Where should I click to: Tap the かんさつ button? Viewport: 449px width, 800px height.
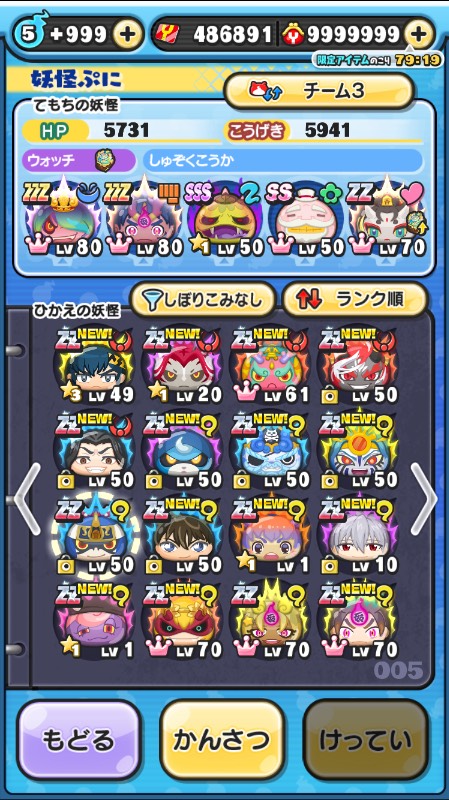(221, 740)
